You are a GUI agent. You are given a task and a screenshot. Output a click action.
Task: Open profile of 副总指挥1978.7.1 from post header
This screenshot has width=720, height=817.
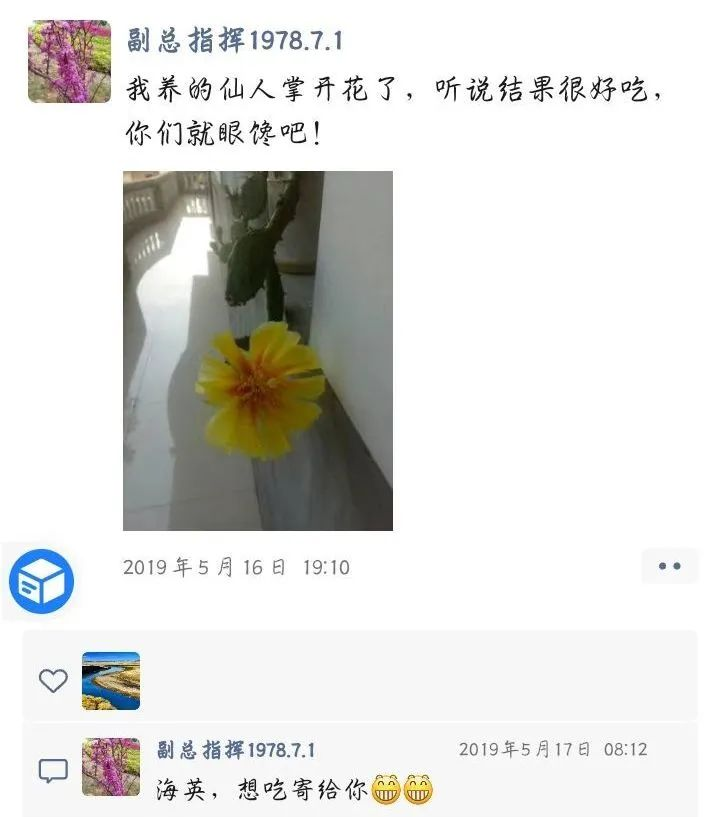[235, 42]
